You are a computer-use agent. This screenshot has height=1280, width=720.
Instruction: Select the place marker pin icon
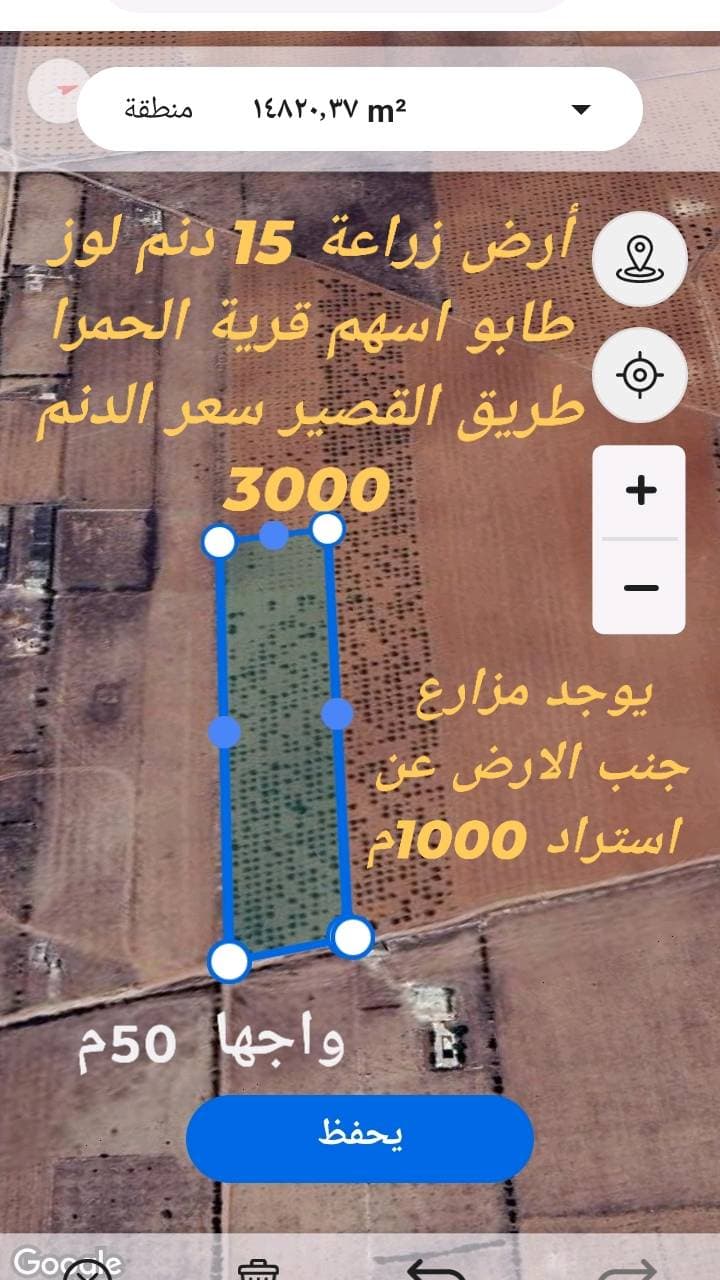point(639,257)
